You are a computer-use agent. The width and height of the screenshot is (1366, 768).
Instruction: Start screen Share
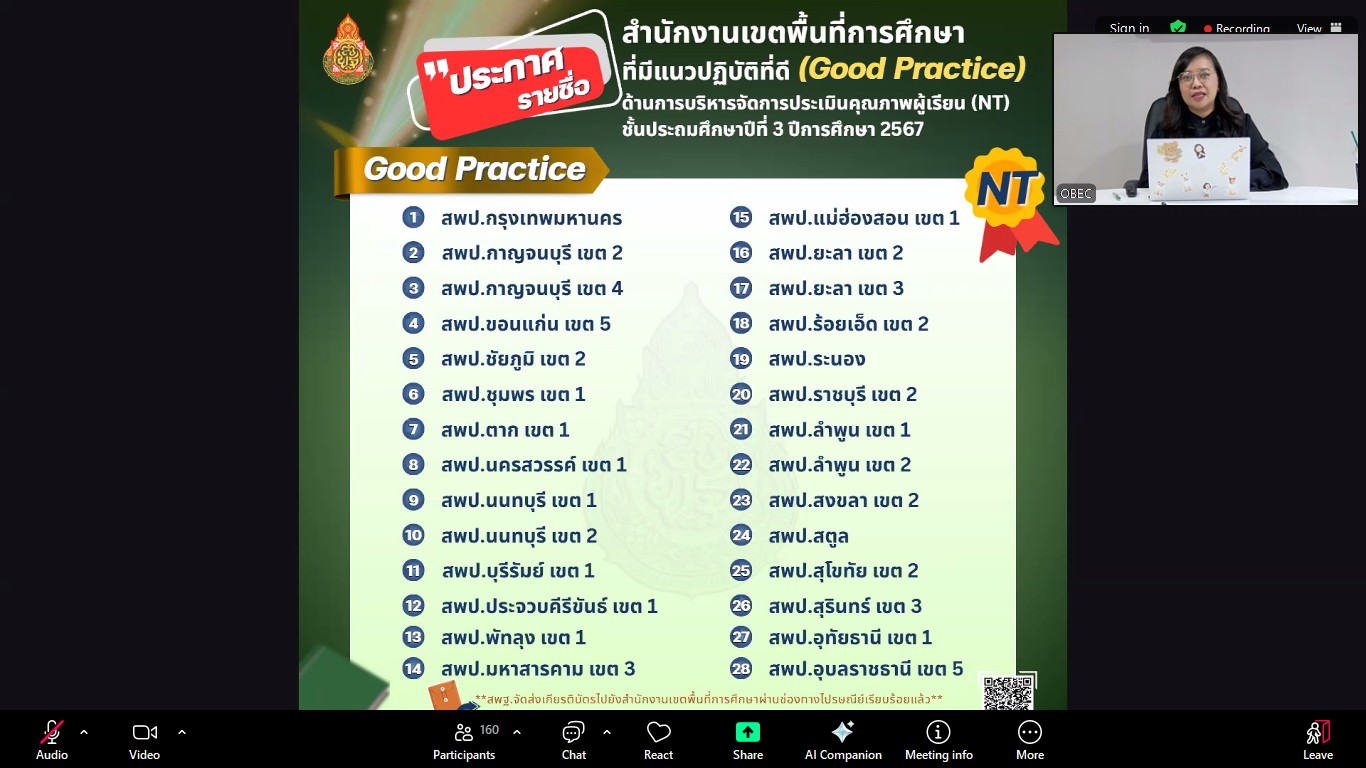[x=747, y=741]
